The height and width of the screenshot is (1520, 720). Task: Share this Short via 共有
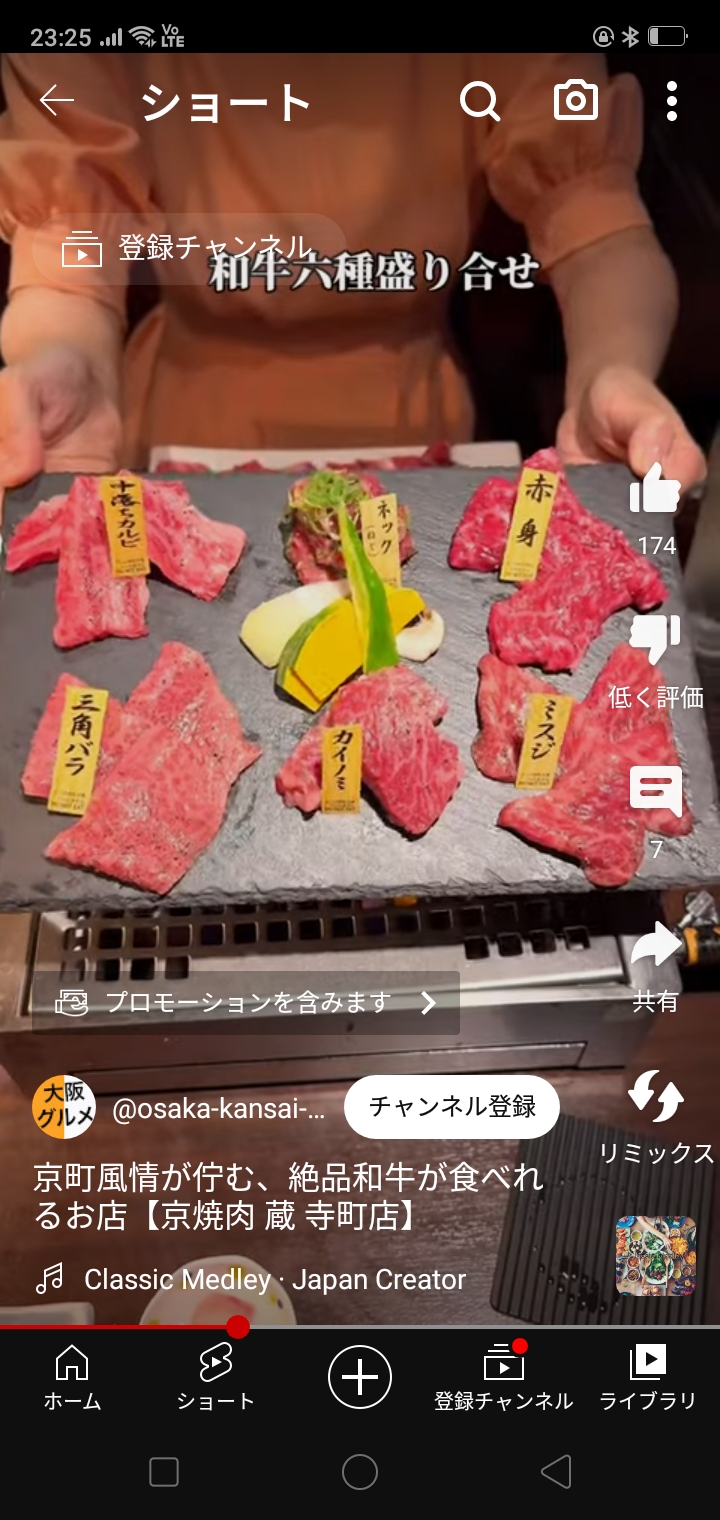pyautogui.click(x=656, y=947)
